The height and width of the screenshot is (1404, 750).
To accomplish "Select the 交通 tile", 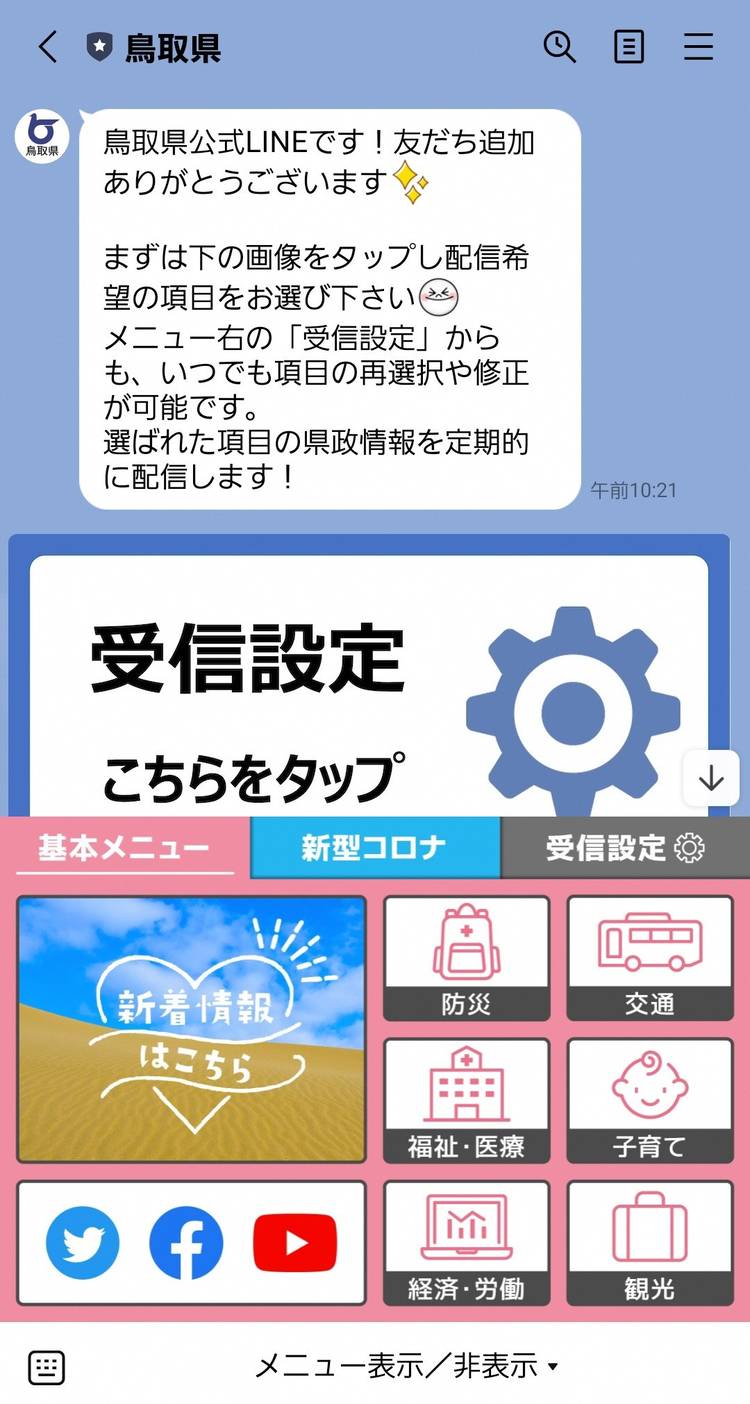I will click(649, 958).
